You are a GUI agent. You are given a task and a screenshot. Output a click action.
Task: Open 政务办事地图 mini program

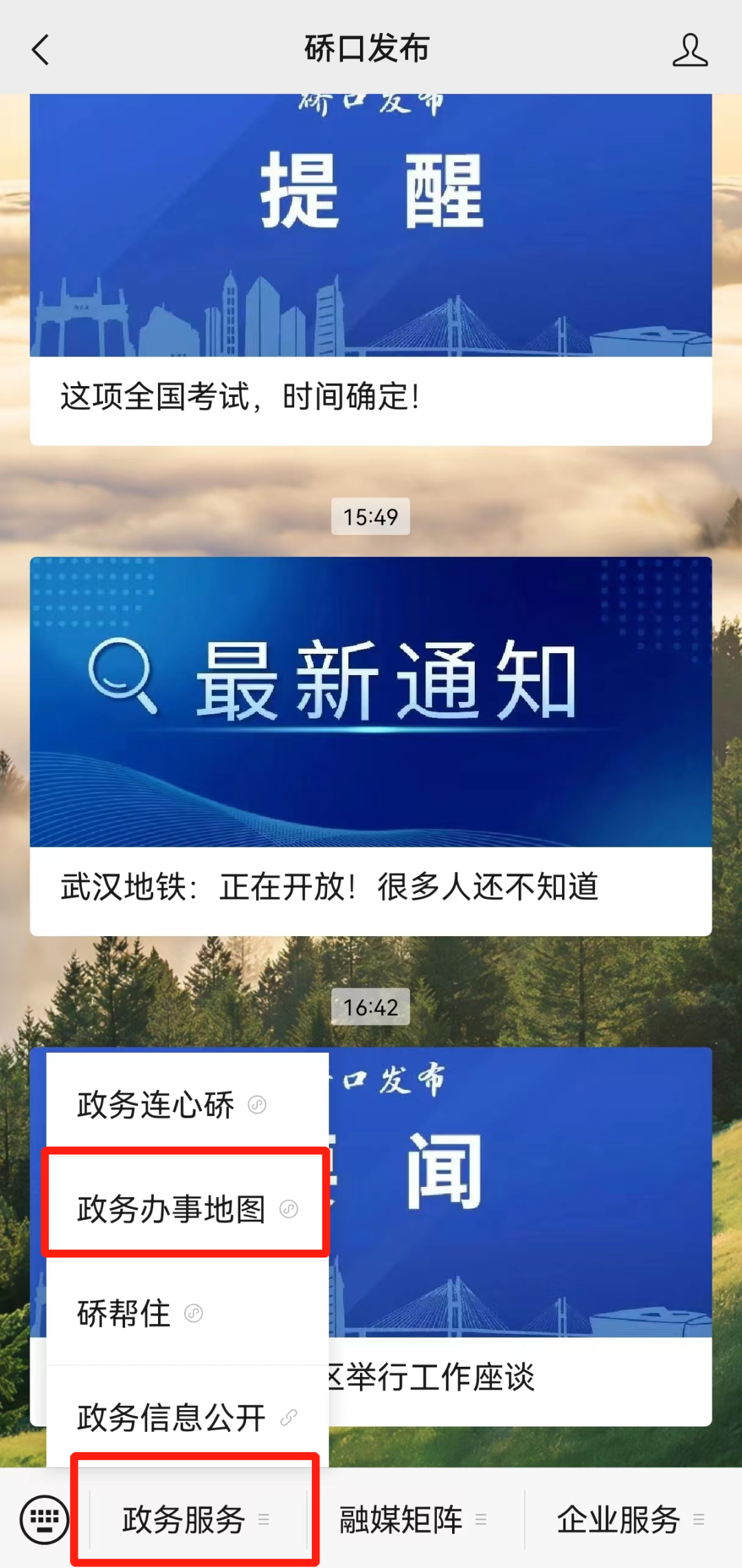pos(185,1209)
